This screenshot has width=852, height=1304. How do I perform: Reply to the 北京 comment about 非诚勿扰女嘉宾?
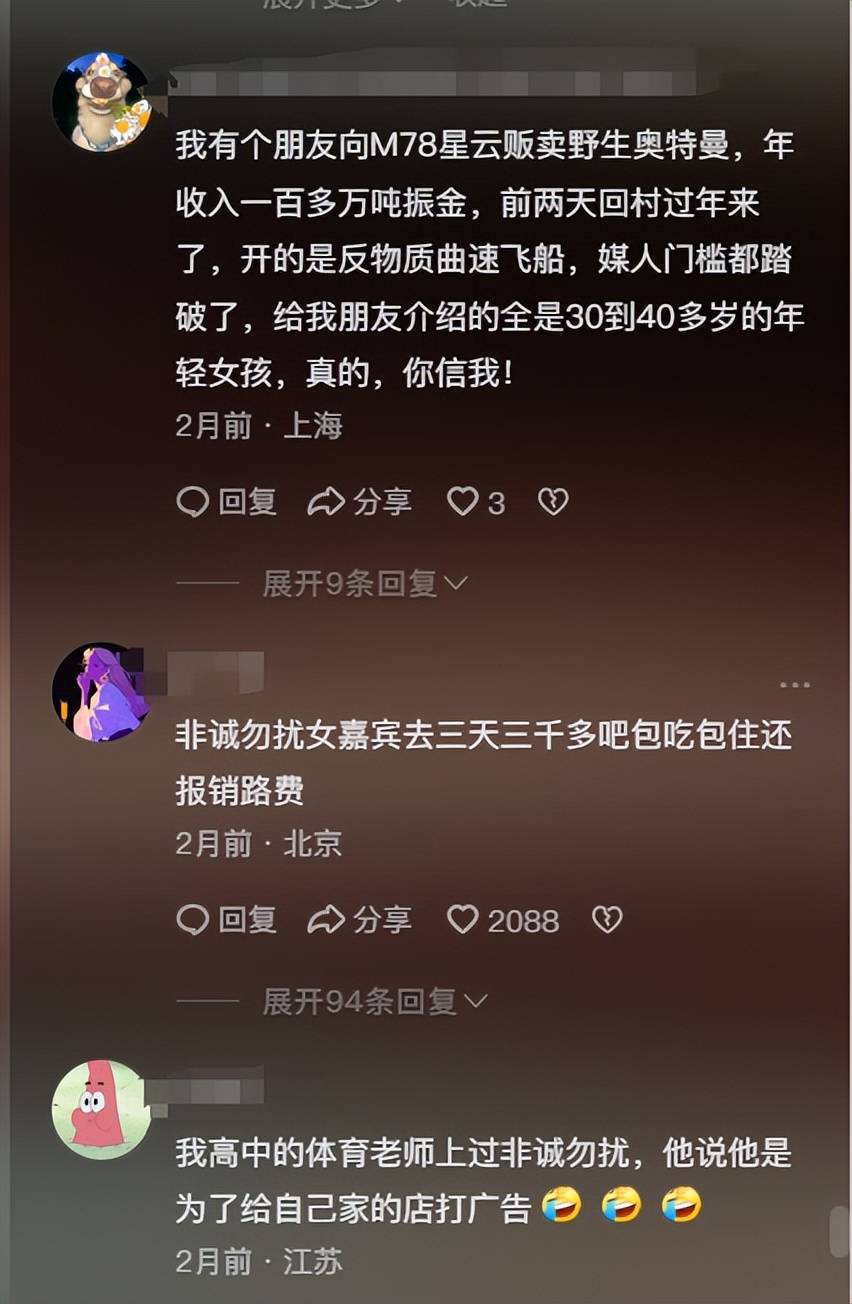coord(227,920)
